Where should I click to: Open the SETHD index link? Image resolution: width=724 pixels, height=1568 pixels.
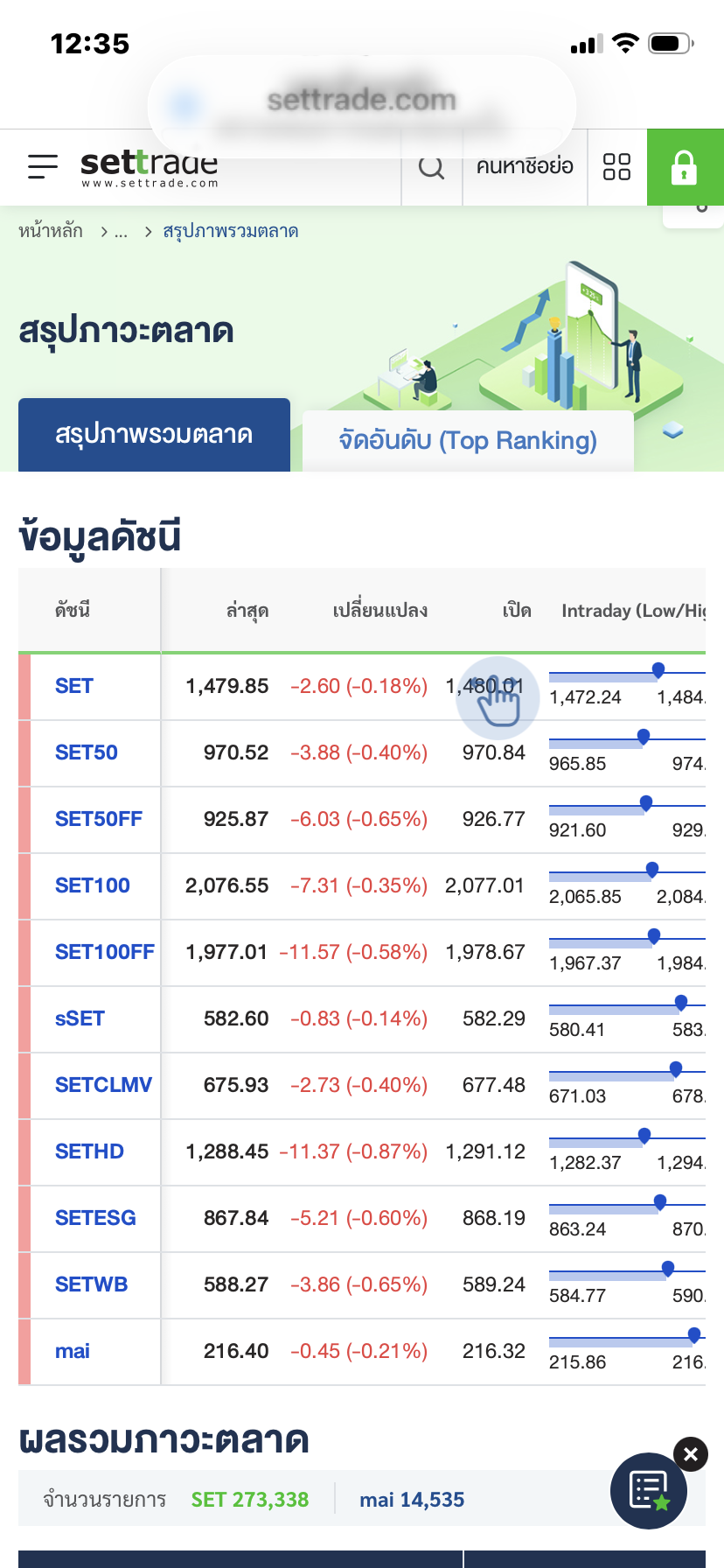89,1151
